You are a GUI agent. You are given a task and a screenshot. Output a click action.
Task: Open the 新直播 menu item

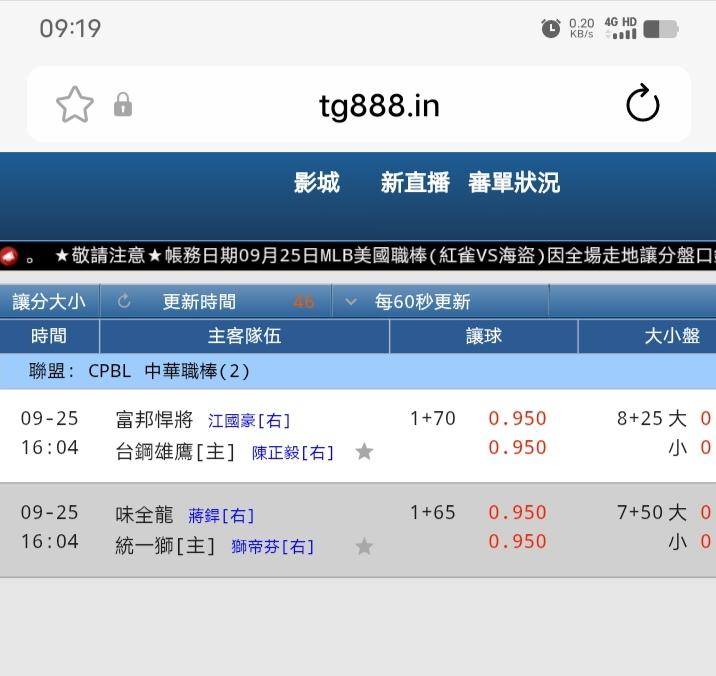click(415, 183)
